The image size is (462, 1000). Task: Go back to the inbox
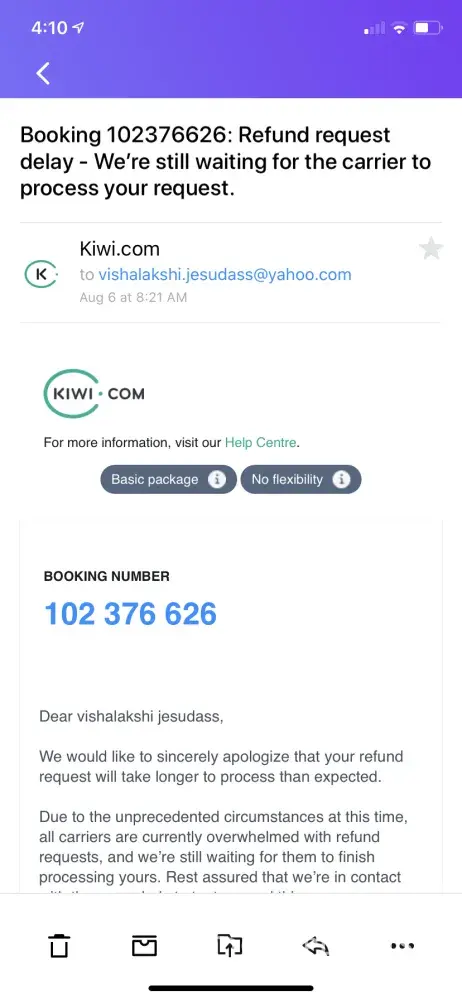click(43, 73)
